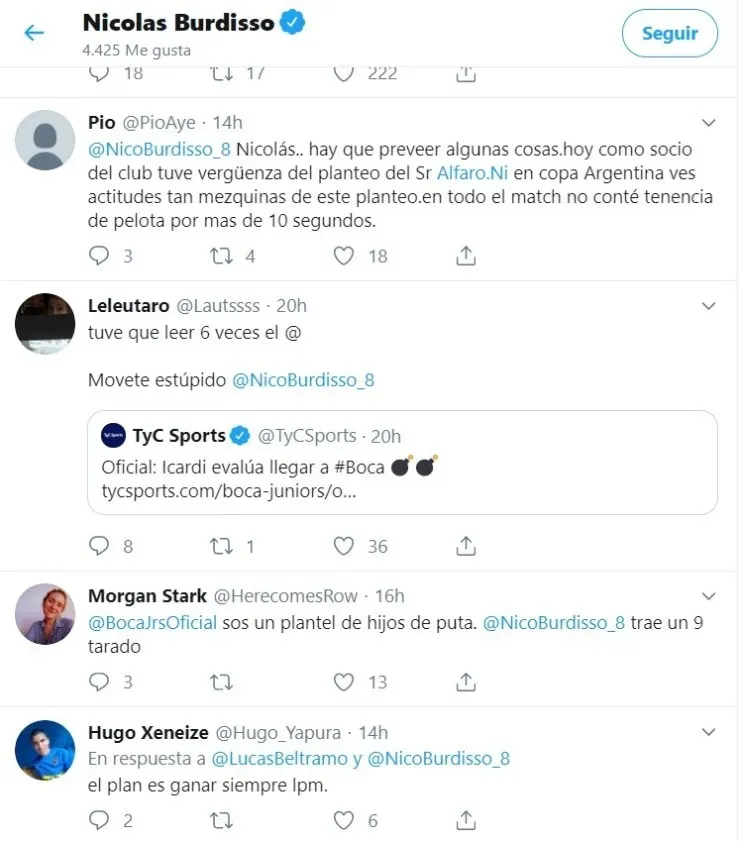Open options chevron on Leleutaro's tweet
This screenshot has width=740, height=841.
pos(709,306)
